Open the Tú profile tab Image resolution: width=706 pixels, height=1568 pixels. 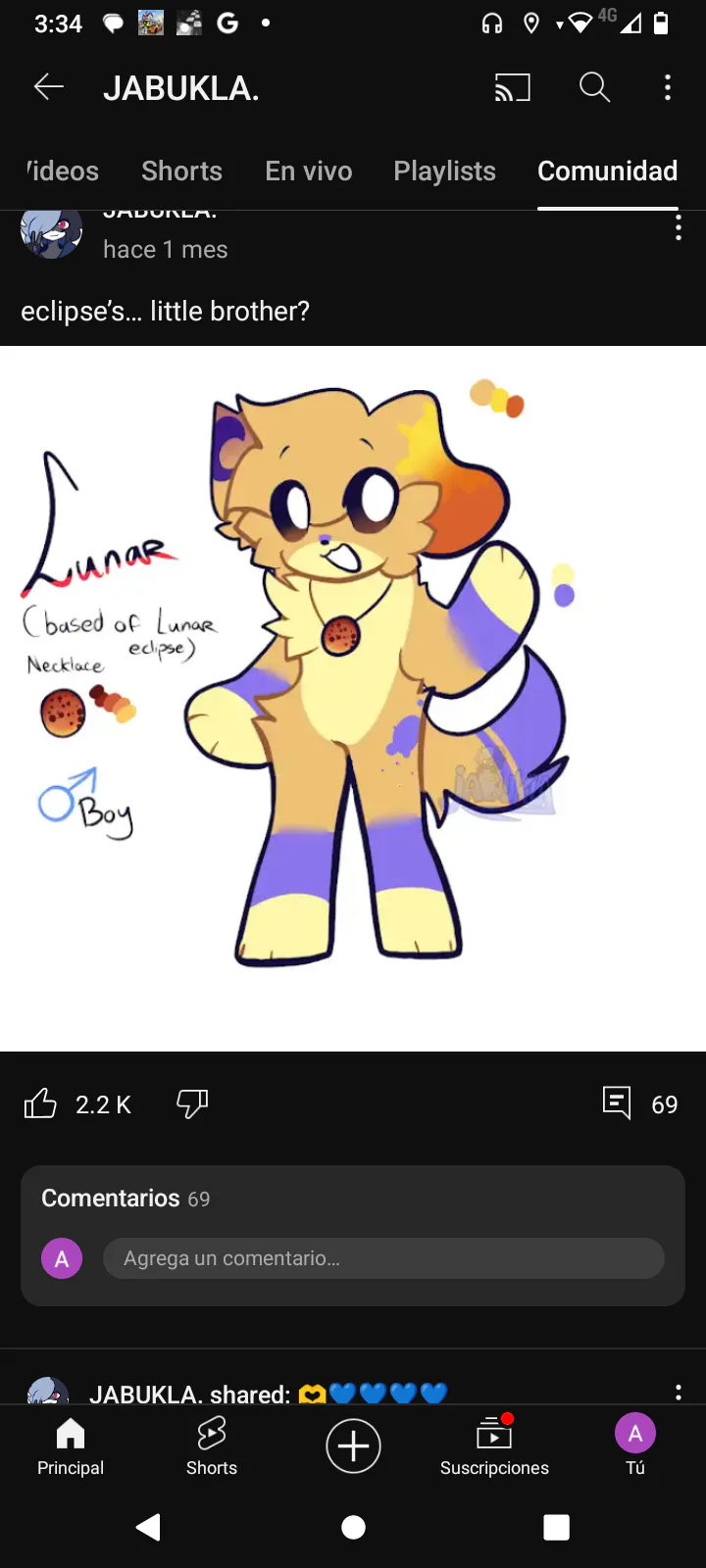click(635, 1446)
